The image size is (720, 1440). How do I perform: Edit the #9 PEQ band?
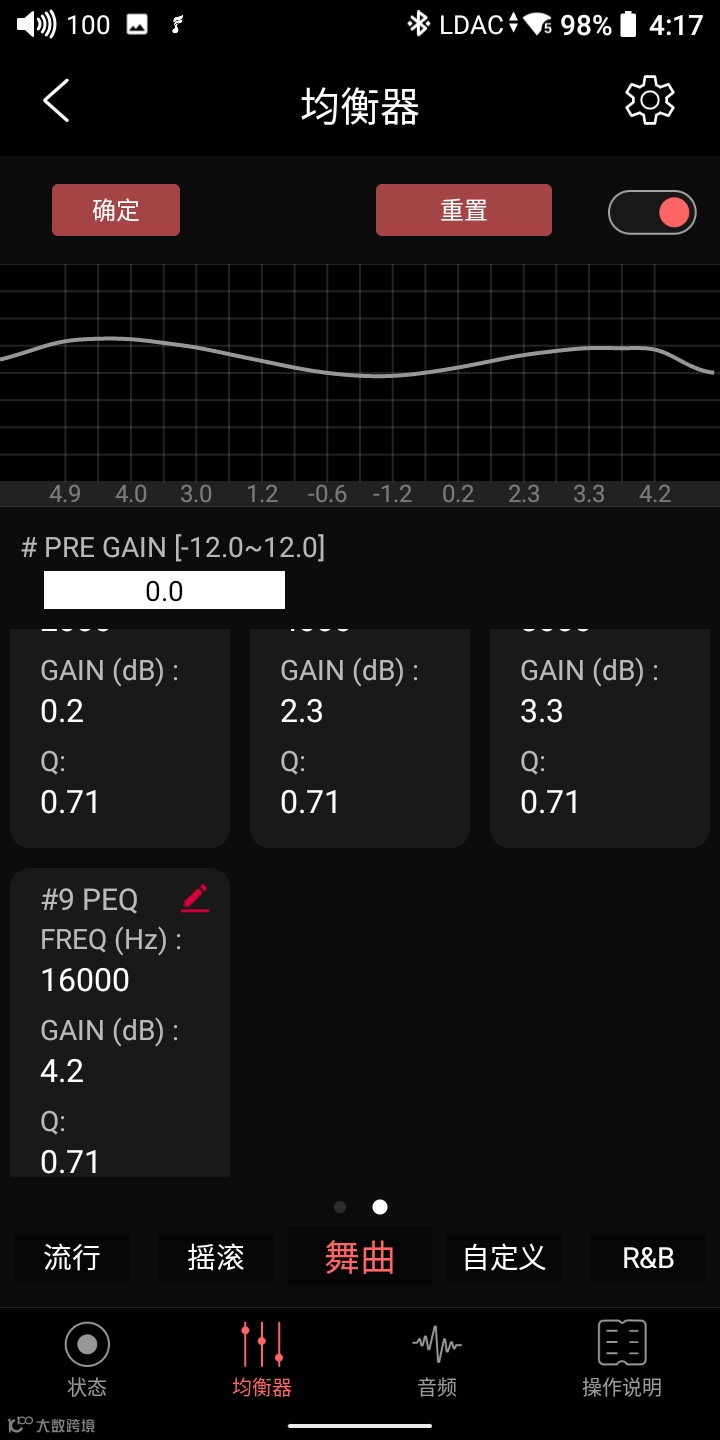(x=195, y=898)
